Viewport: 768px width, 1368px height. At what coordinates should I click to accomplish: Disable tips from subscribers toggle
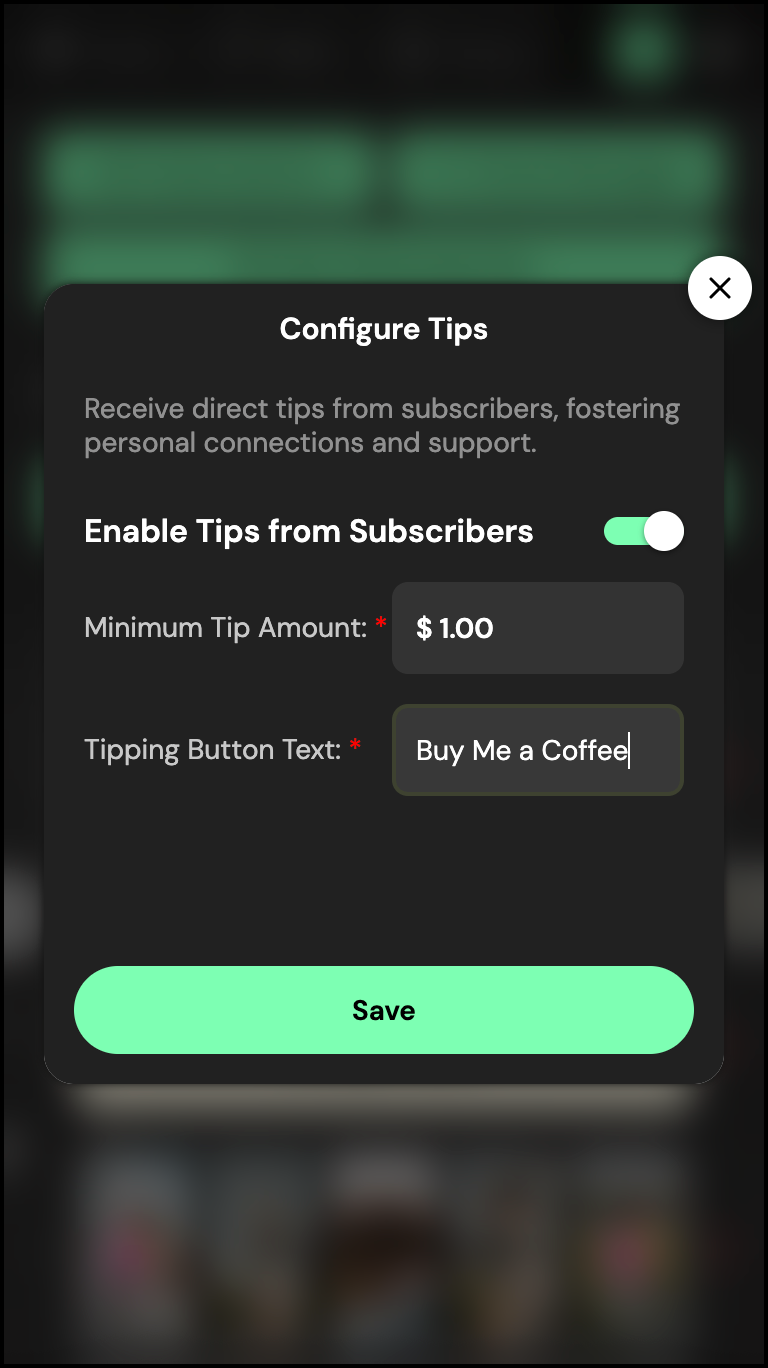[x=643, y=531]
